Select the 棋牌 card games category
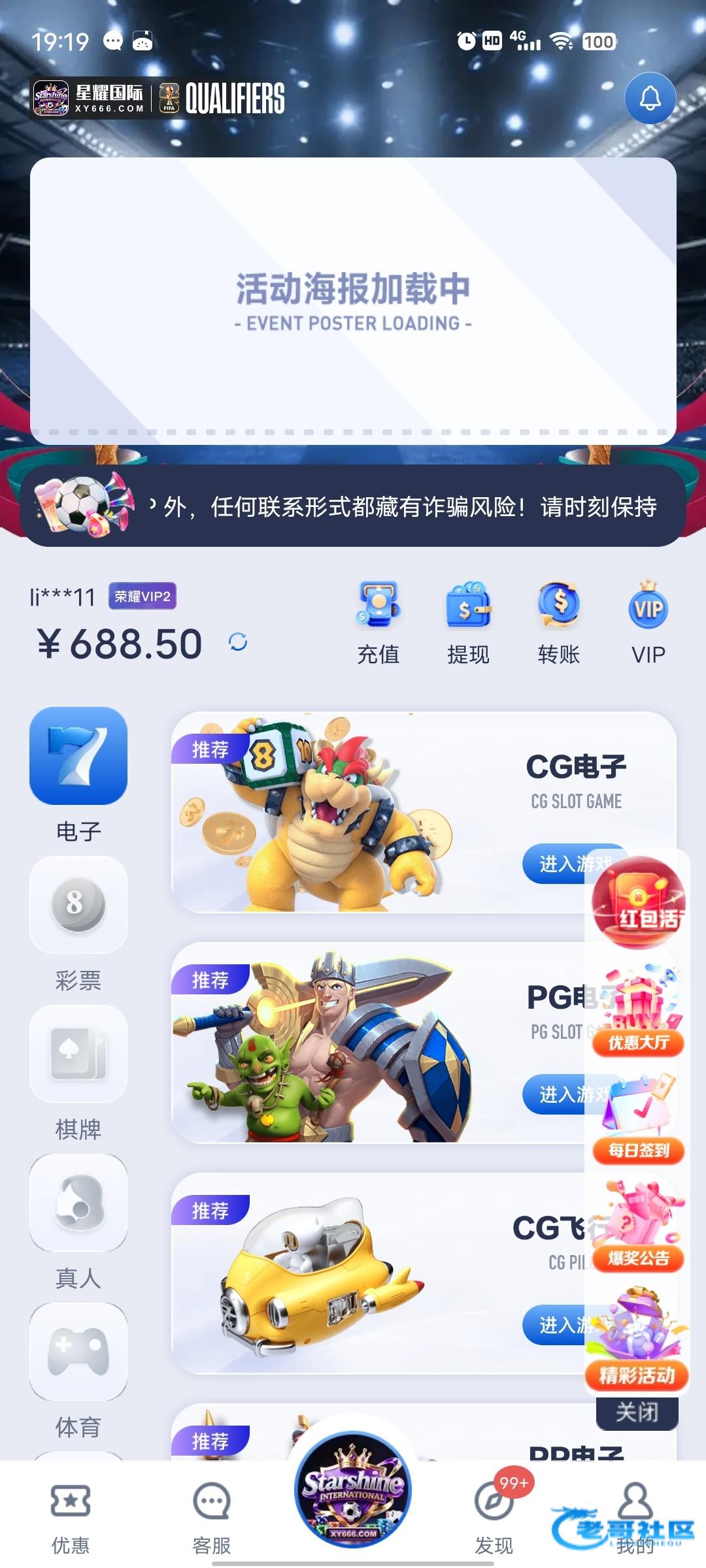 [x=78, y=1072]
